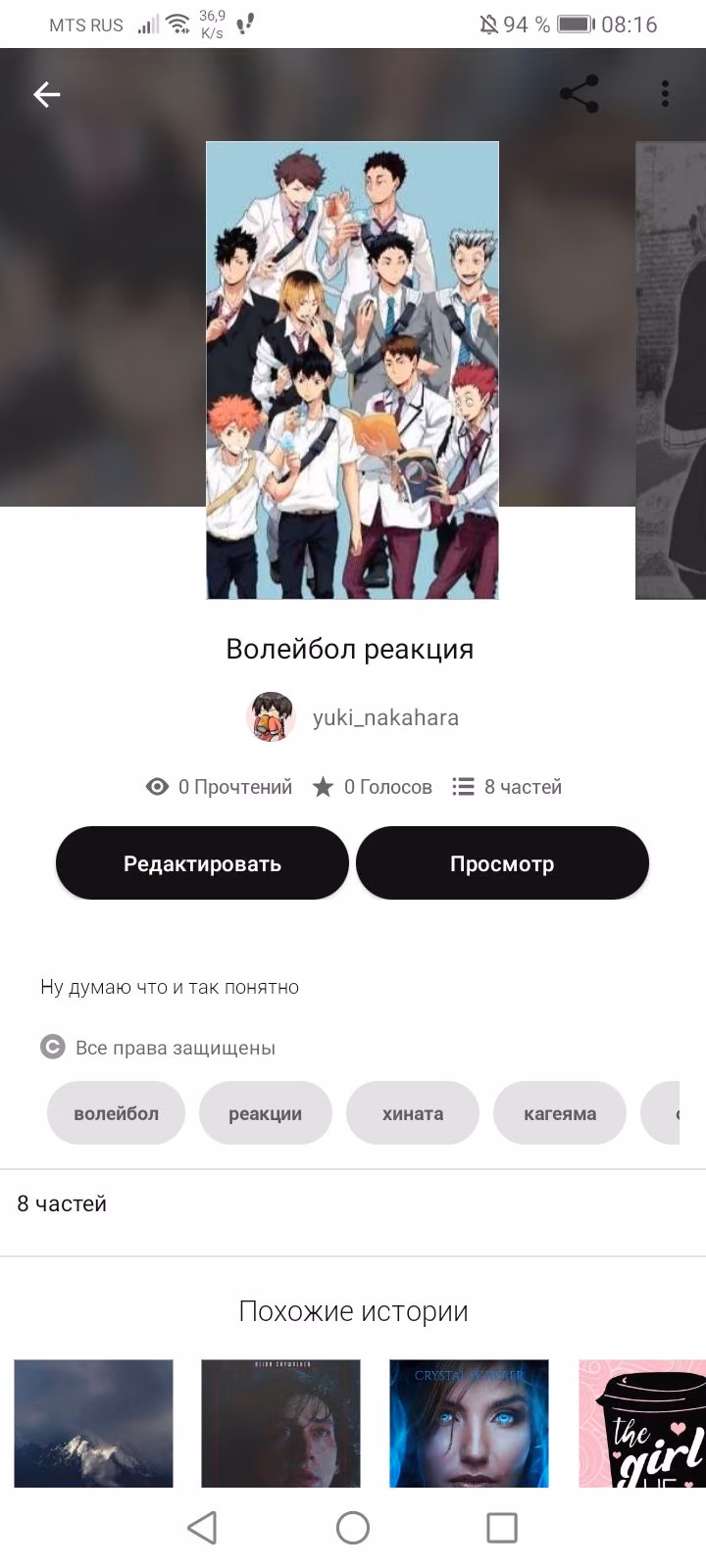Go back using the top-left arrow
The height and width of the screenshot is (1568, 706).
click(x=47, y=94)
